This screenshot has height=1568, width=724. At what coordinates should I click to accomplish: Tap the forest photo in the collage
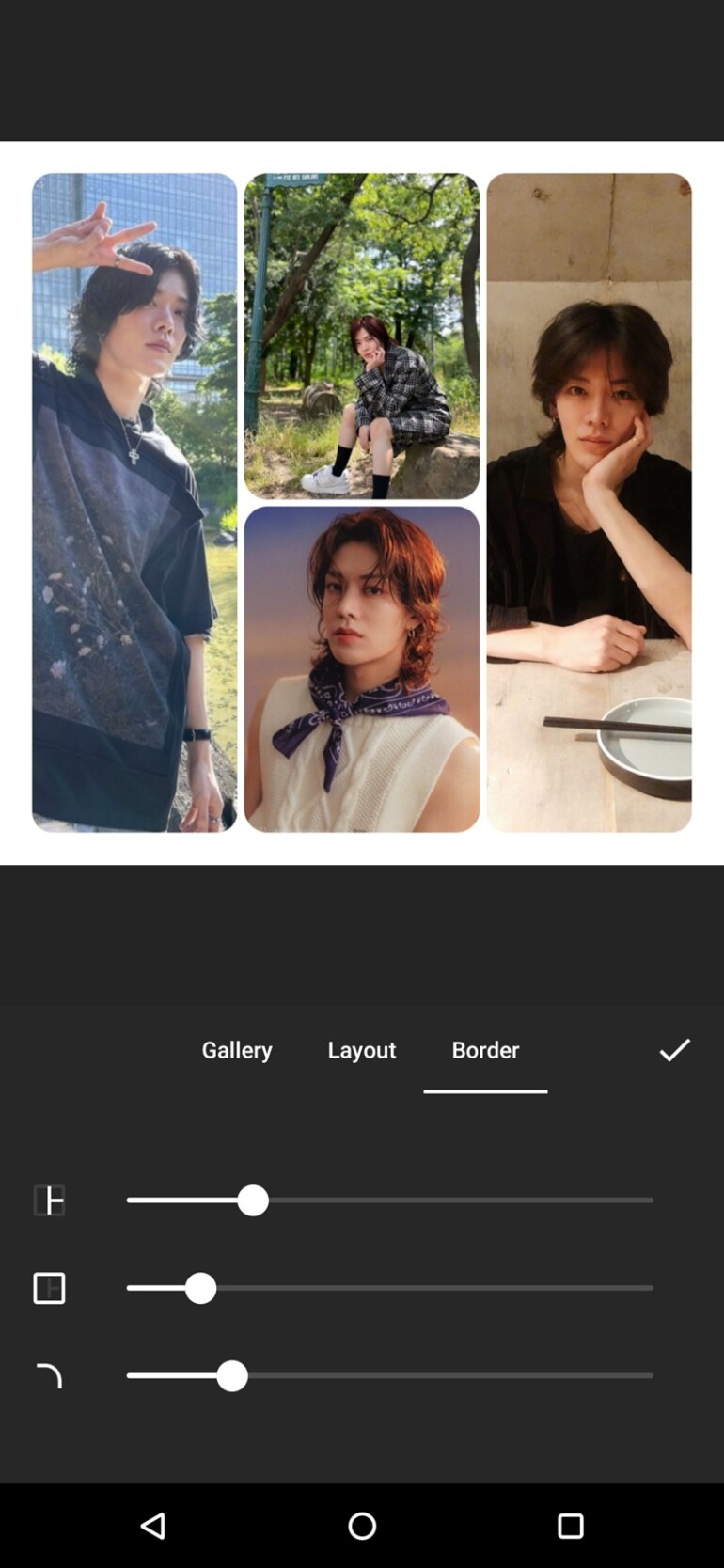pyautogui.click(x=361, y=334)
